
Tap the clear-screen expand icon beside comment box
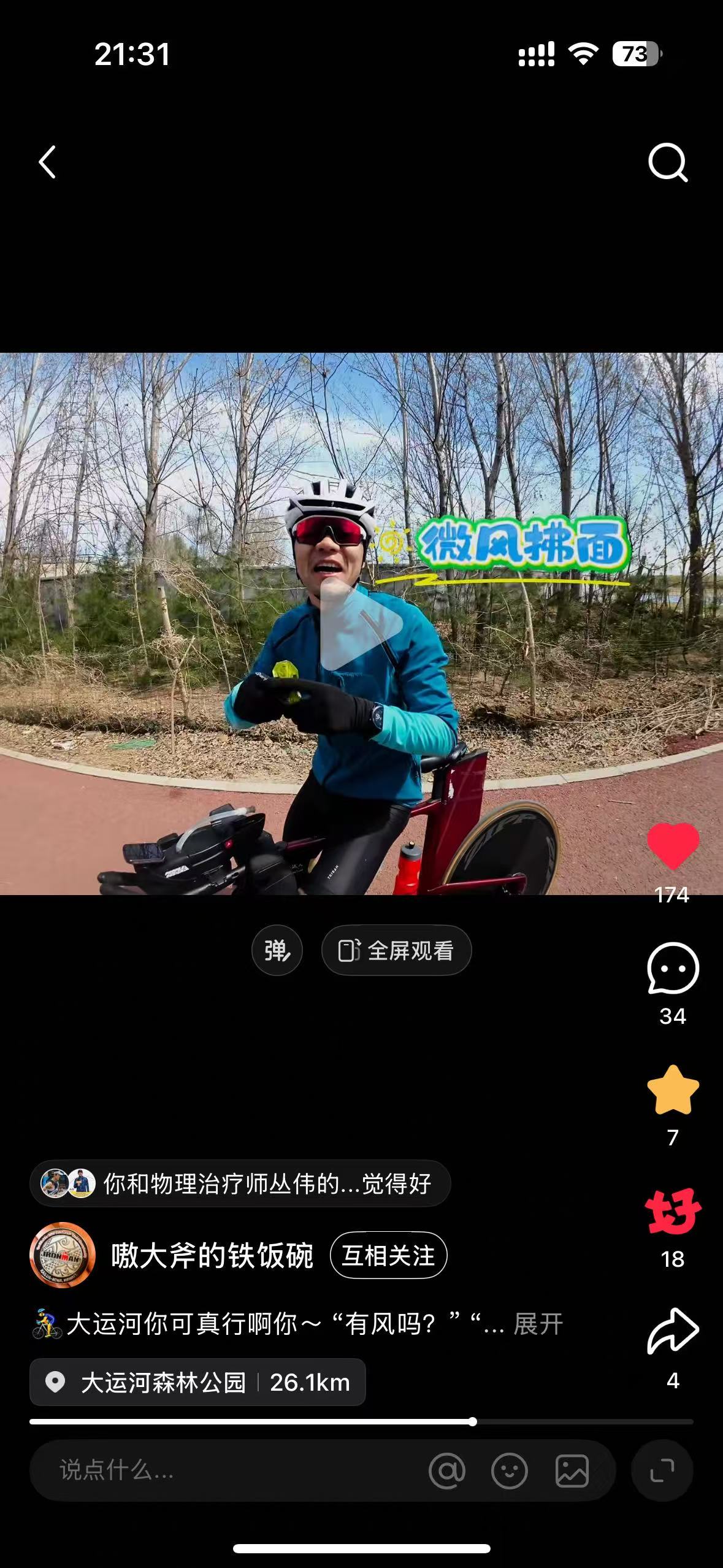click(662, 1470)
